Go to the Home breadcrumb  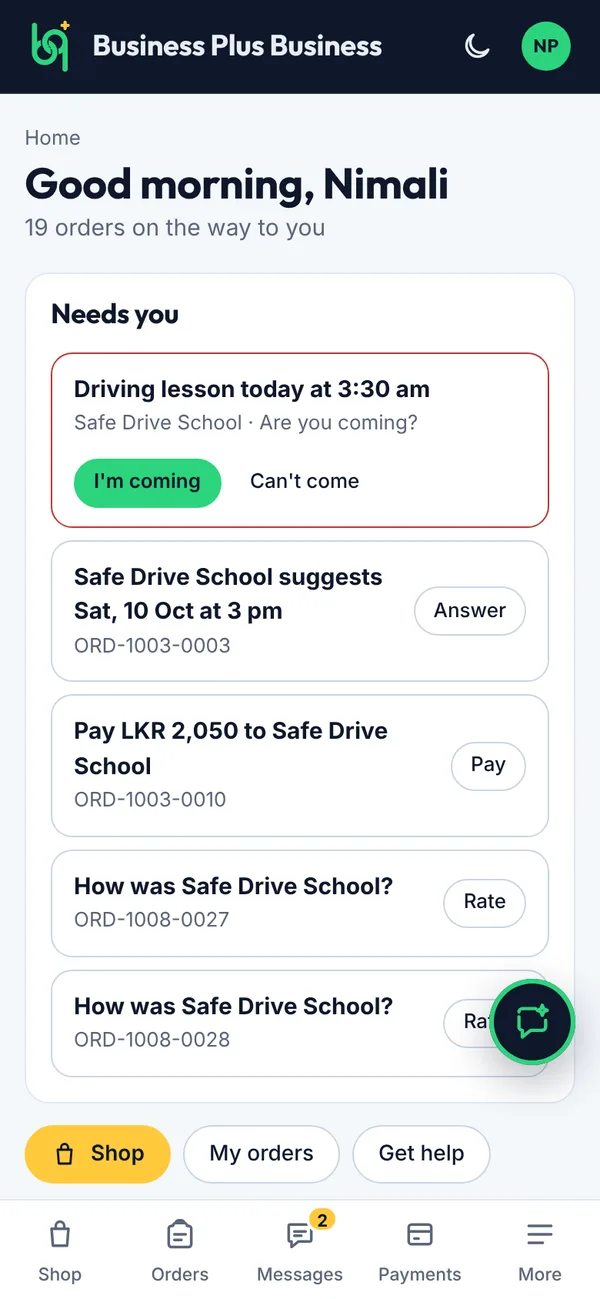click(52, 138)
